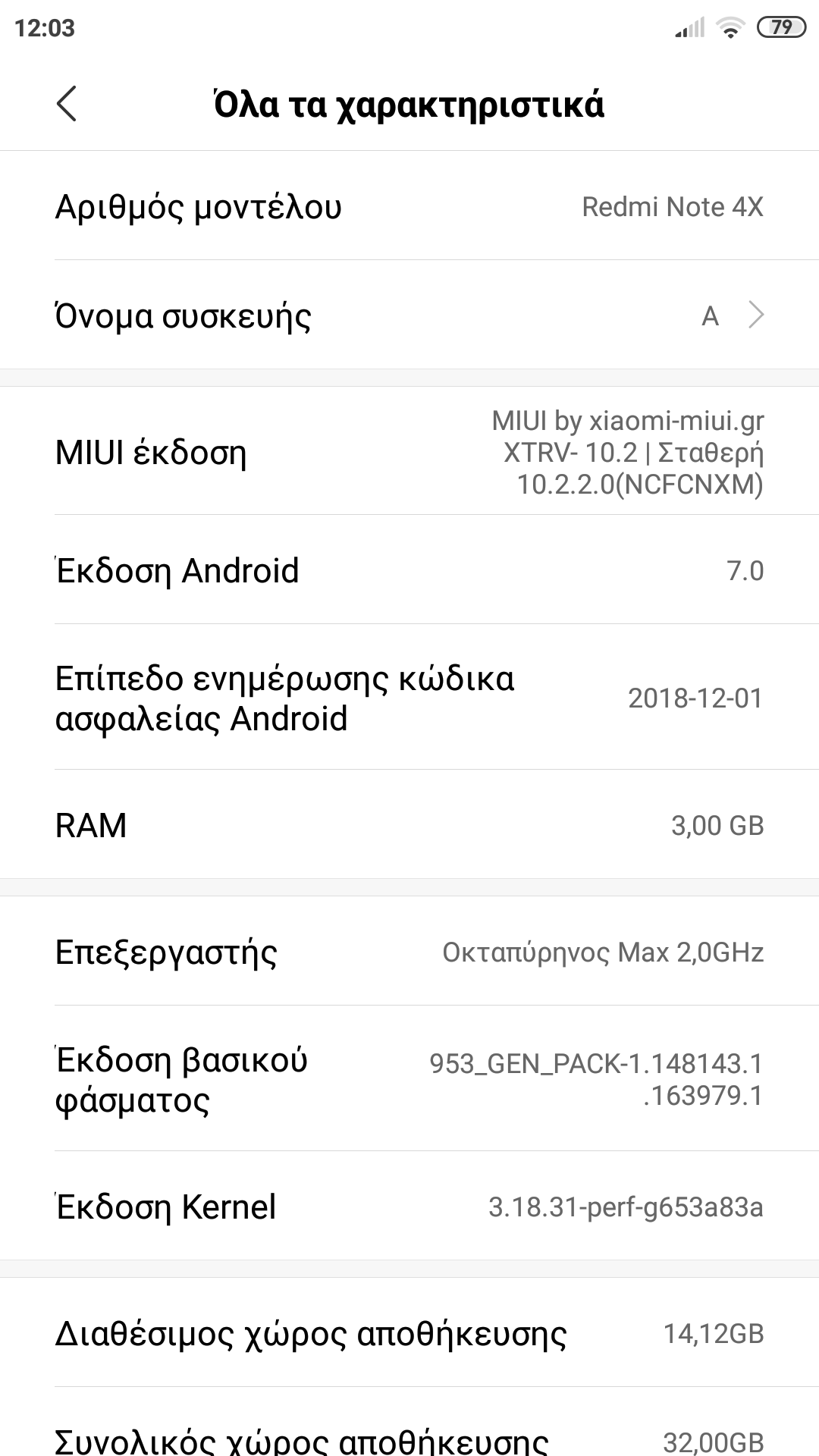Open the Όνομα συσκευής row
This screenshot has height=1456, width=819.
pos(409,315)
